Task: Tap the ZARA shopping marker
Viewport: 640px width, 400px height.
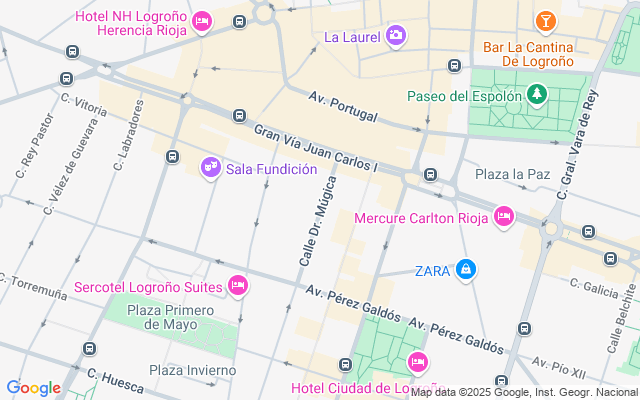Action: 466,270
